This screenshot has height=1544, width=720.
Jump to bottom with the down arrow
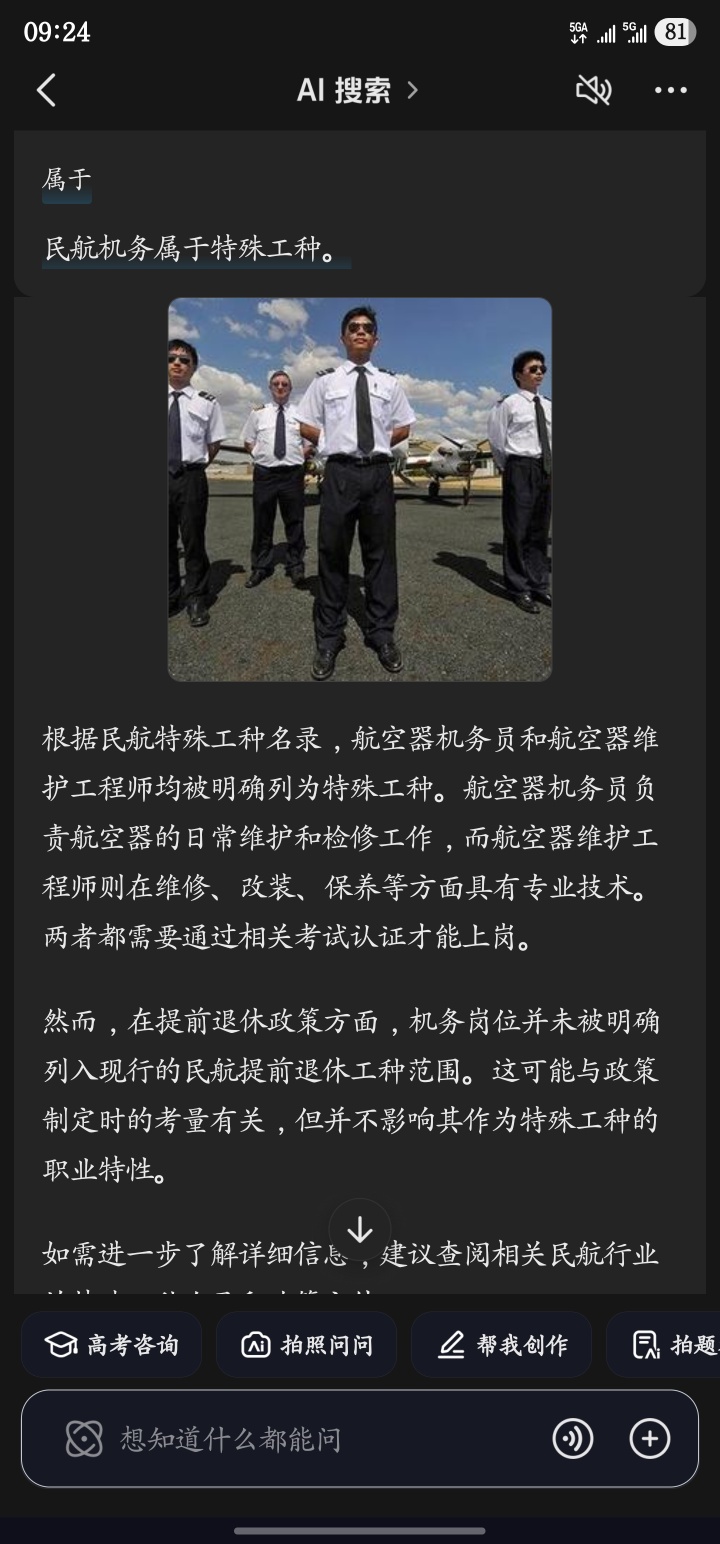359,1230
